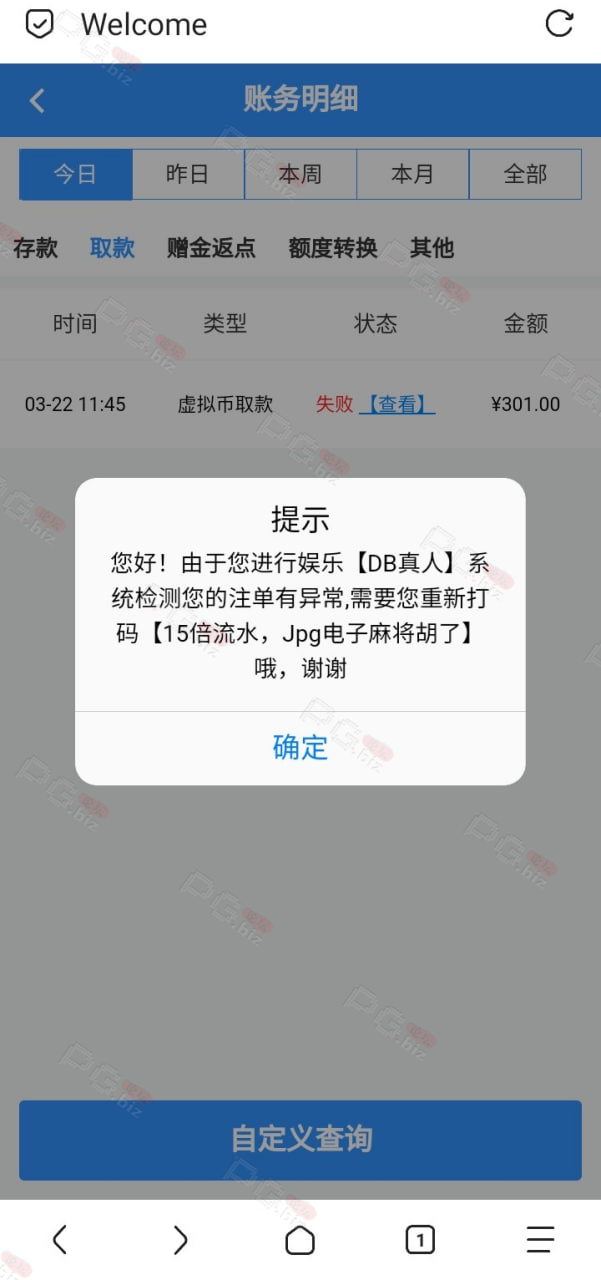Viewport: 601px width, 1280px height.
Task: Tap the 自定义查询 button
Action: (x=300, y=1140)
